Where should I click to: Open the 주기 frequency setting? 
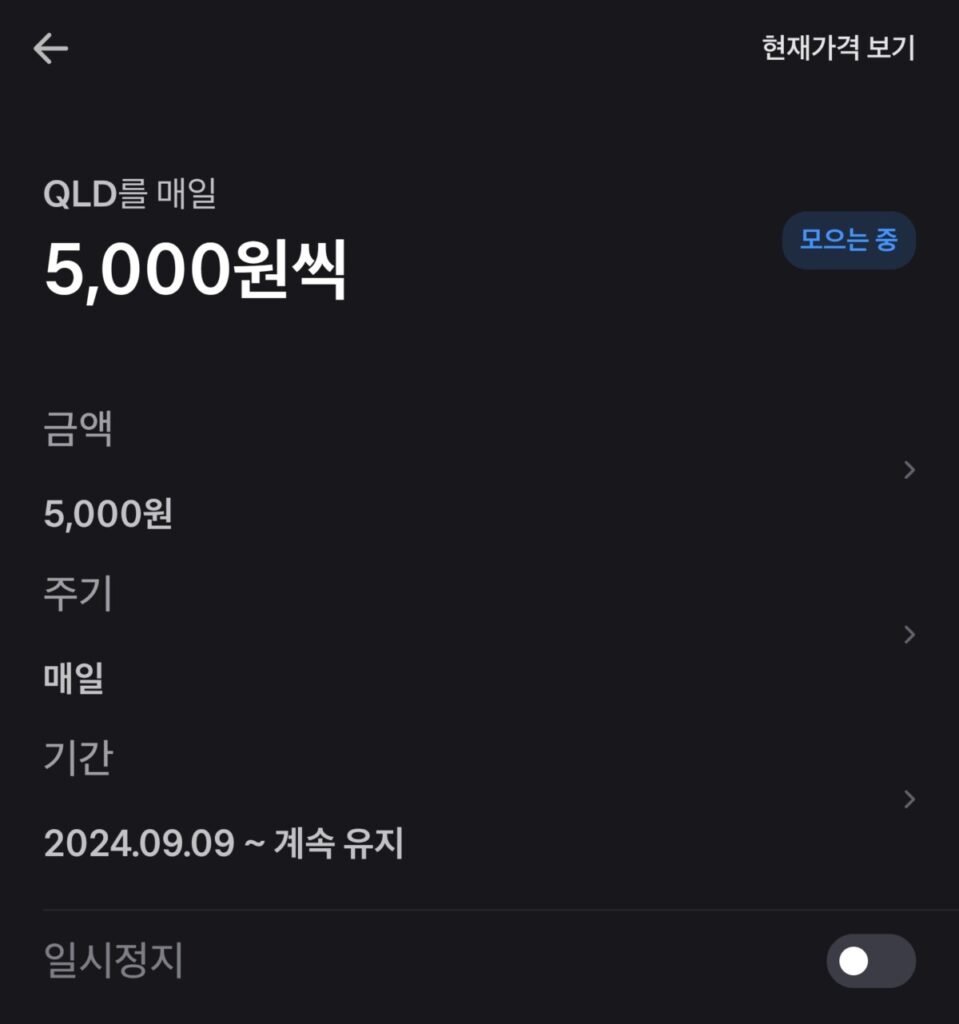coord(480,634)
